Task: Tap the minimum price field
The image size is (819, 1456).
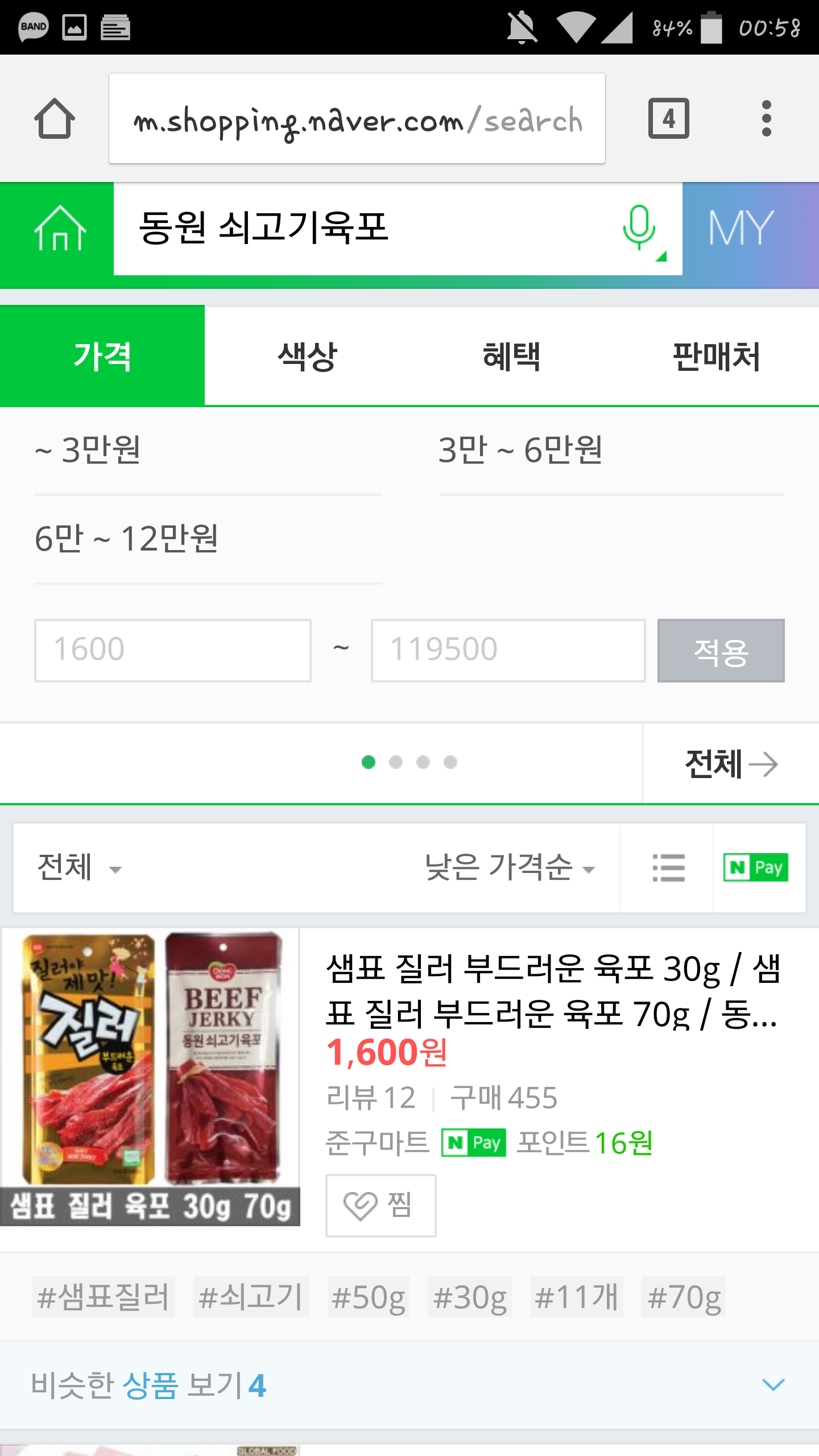Action: (172, 650)
